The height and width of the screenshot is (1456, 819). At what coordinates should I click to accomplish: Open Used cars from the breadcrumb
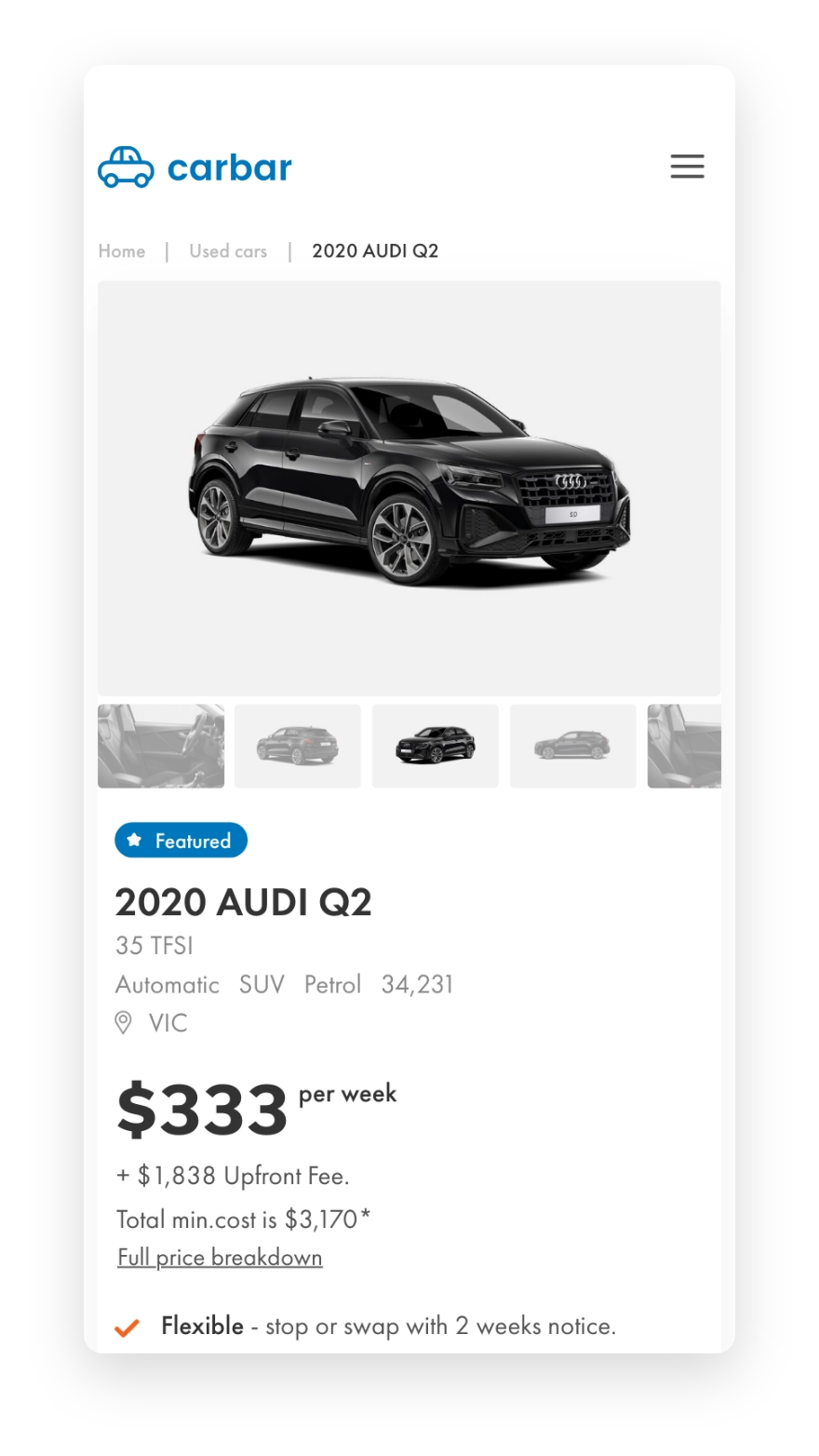(x=228, y=250)
